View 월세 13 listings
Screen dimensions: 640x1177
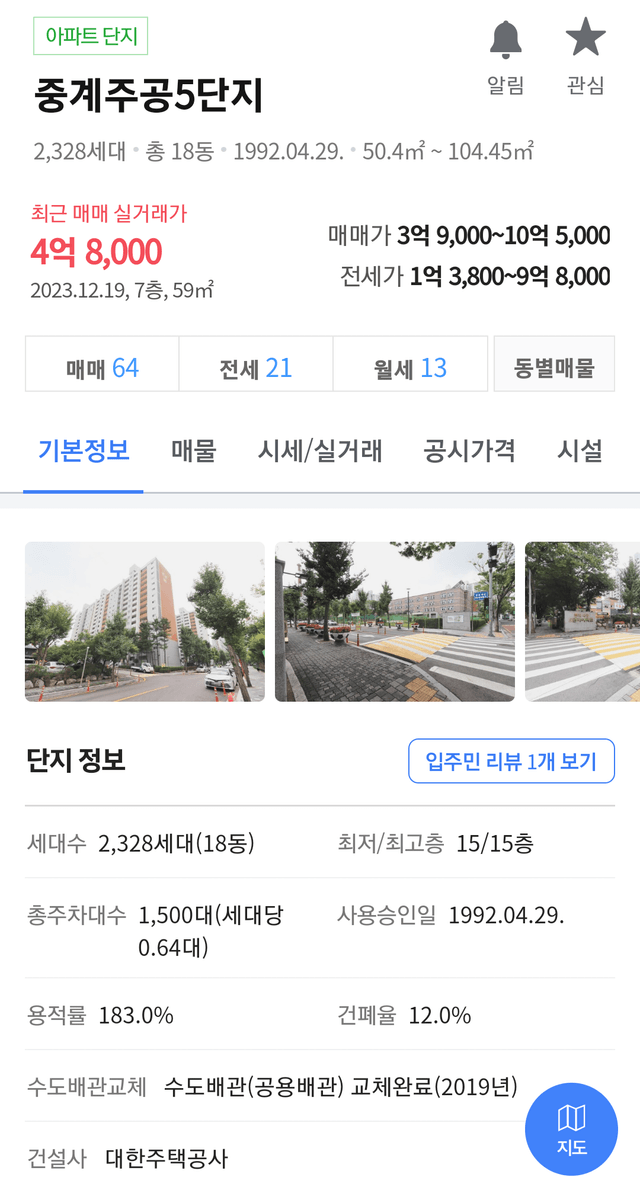click(x=410, y=368)
